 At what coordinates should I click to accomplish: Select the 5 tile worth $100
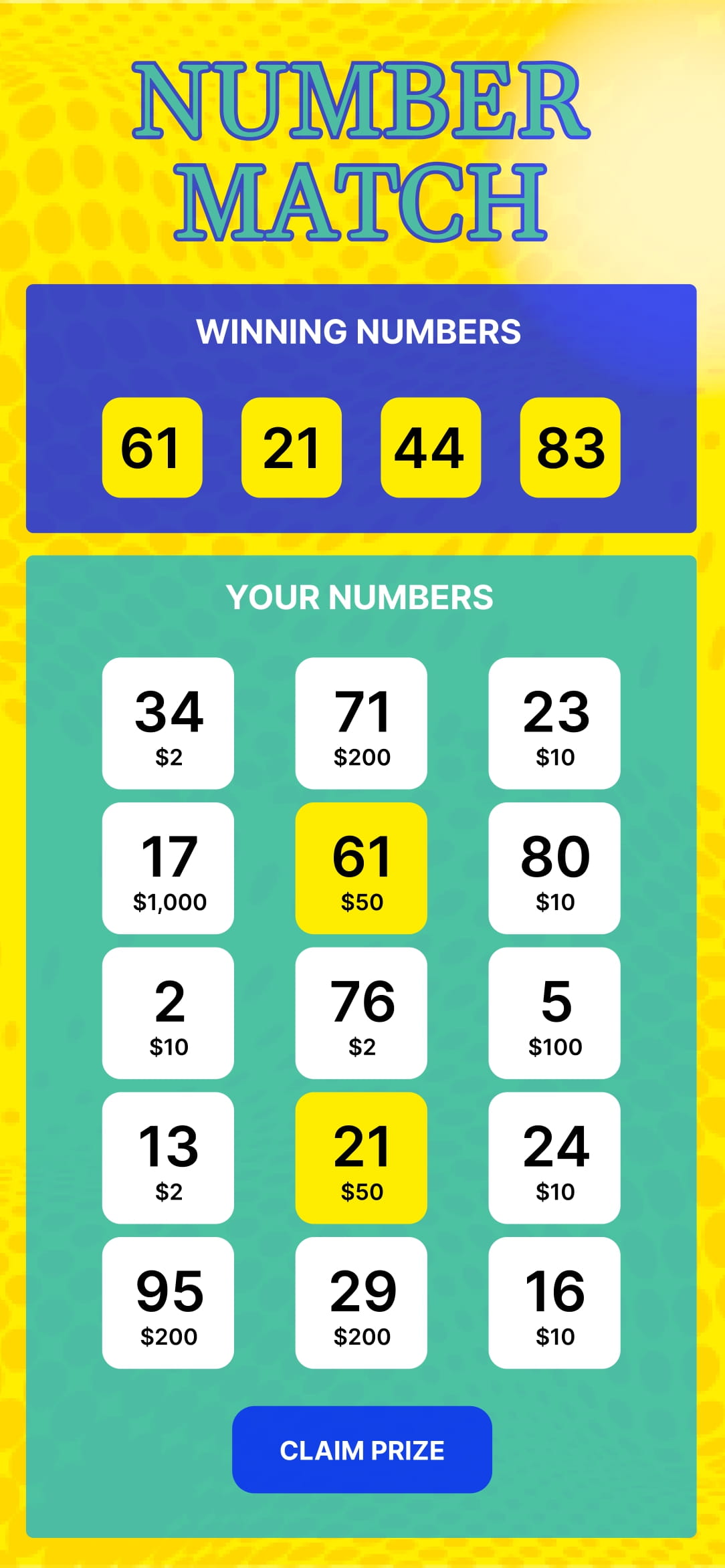(x=554, y=1012)
